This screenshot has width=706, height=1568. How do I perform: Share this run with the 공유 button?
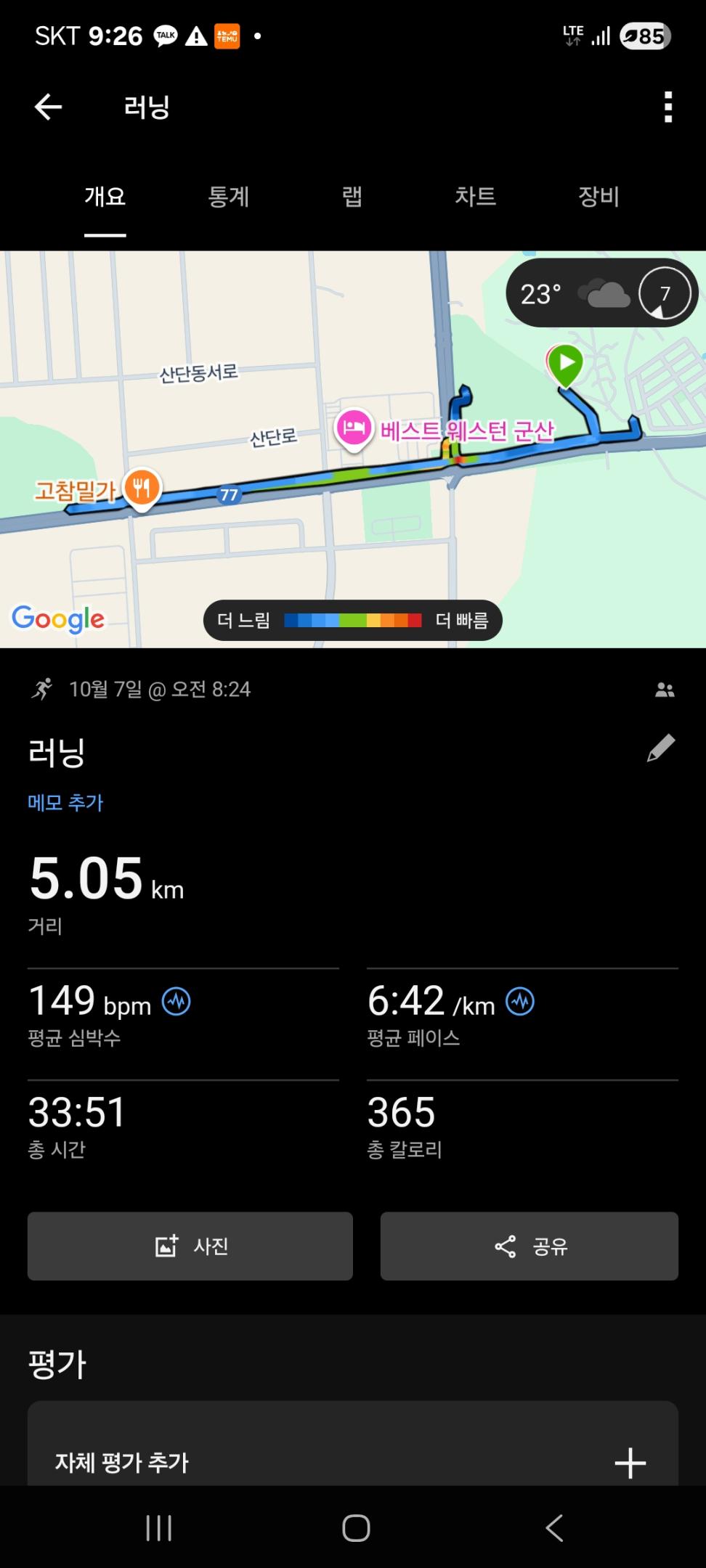[529, 1246]
